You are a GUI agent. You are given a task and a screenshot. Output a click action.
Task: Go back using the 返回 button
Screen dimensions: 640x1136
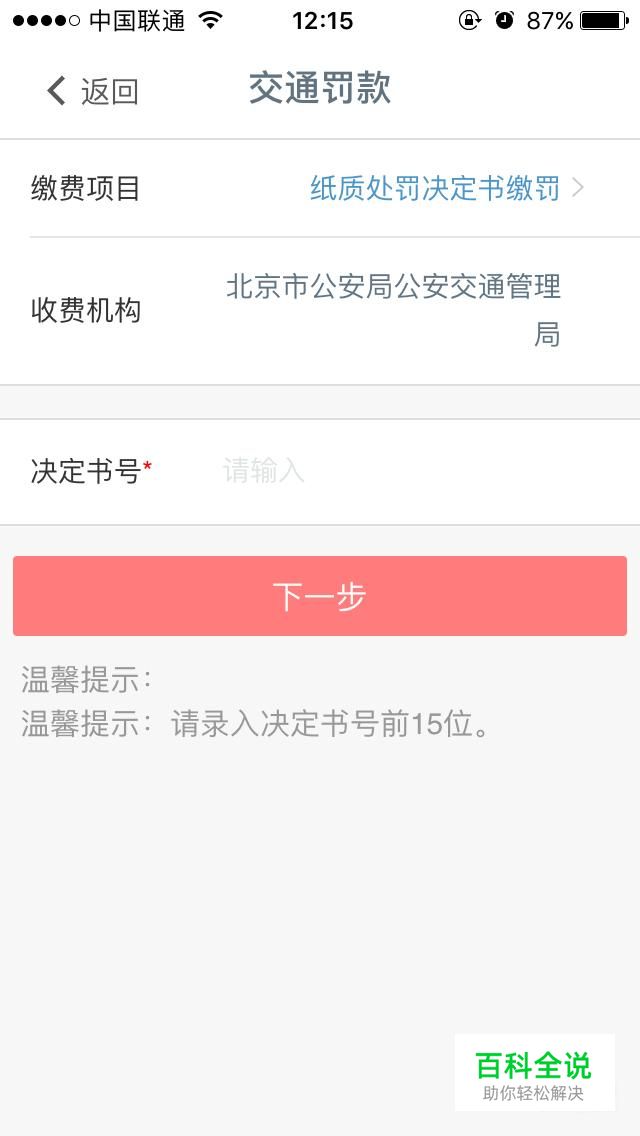point(92,91)
